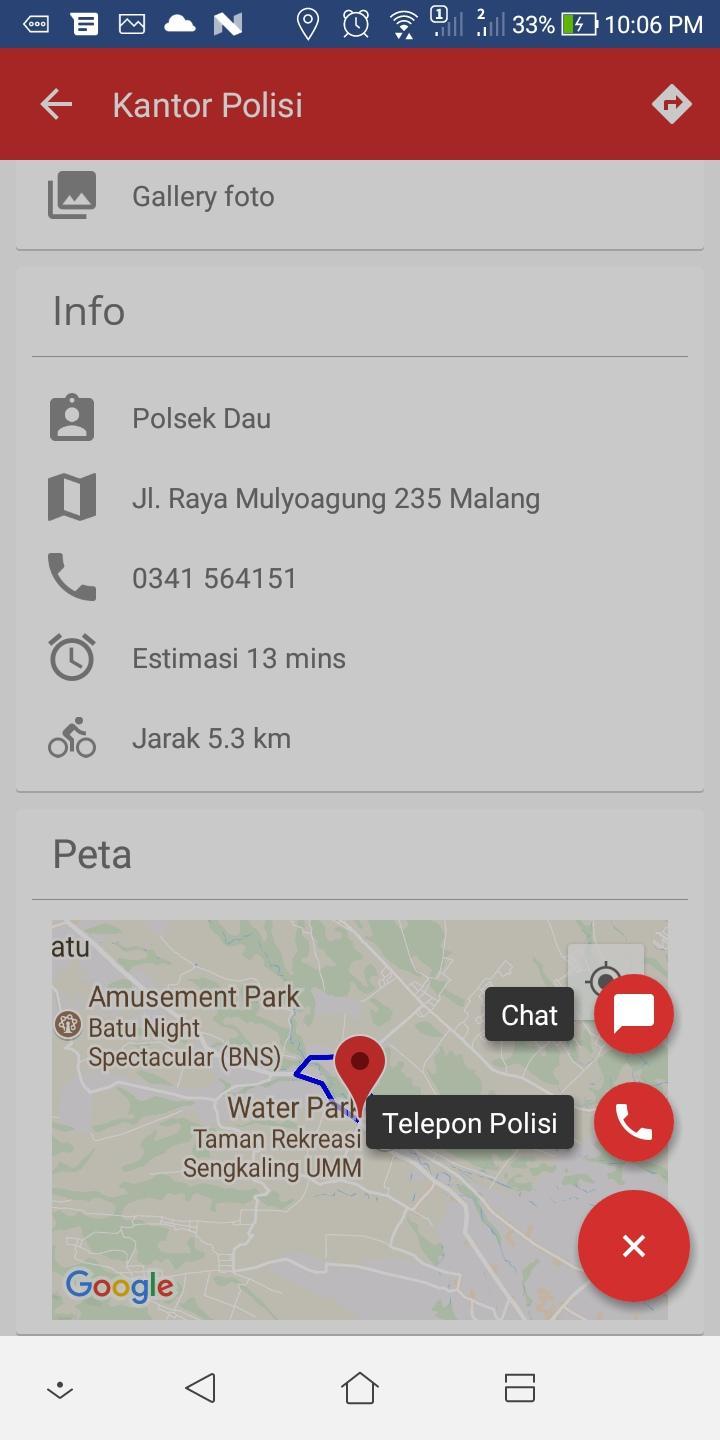Open directions to the police station
The width and height of the screenshot is (720, 1440).
coord(671,104)
